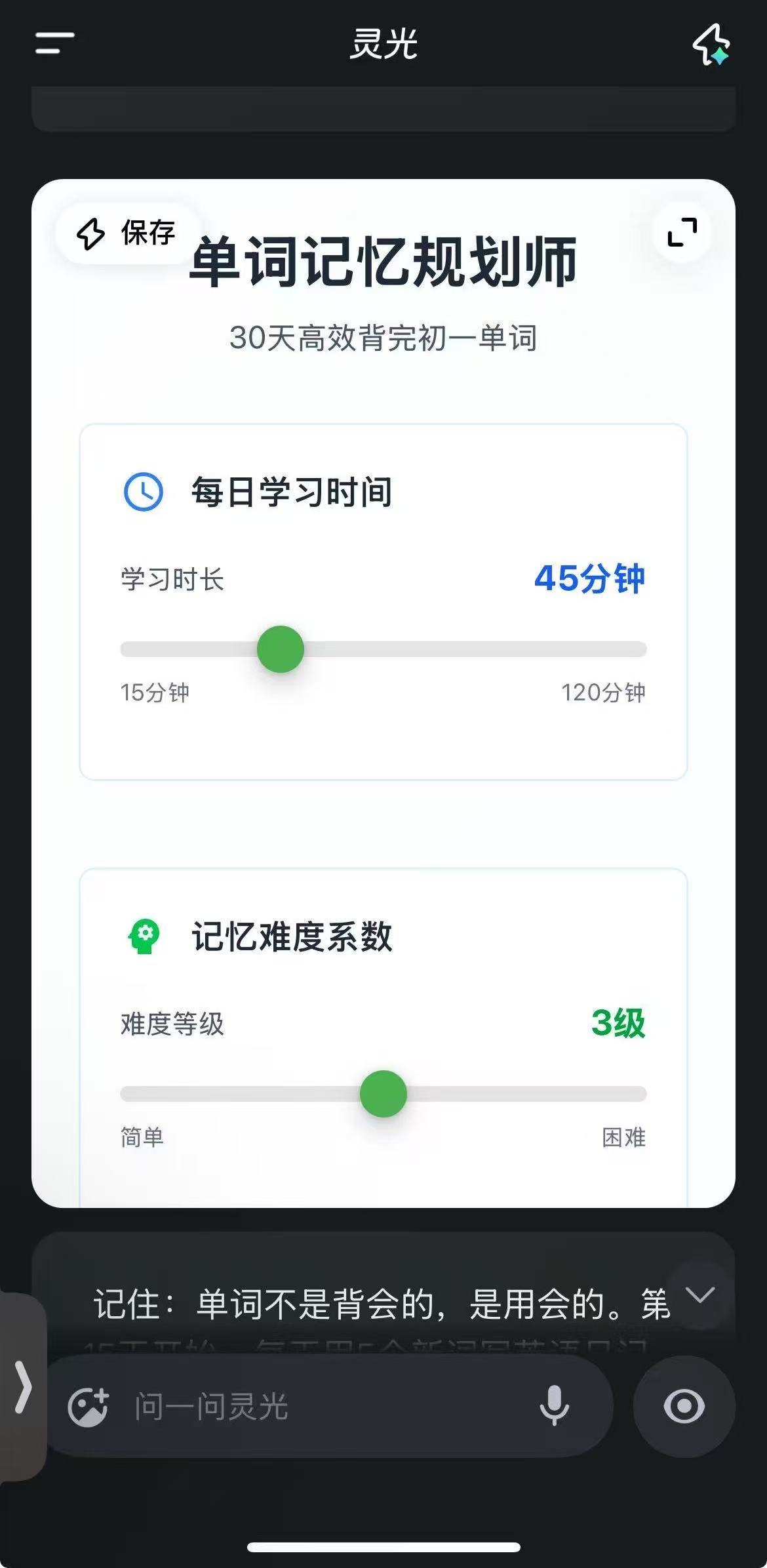The width and height of the screenshot is (767, 1568).
Task: Tap the sparkle icon at top right
Action: coord(711,44)
